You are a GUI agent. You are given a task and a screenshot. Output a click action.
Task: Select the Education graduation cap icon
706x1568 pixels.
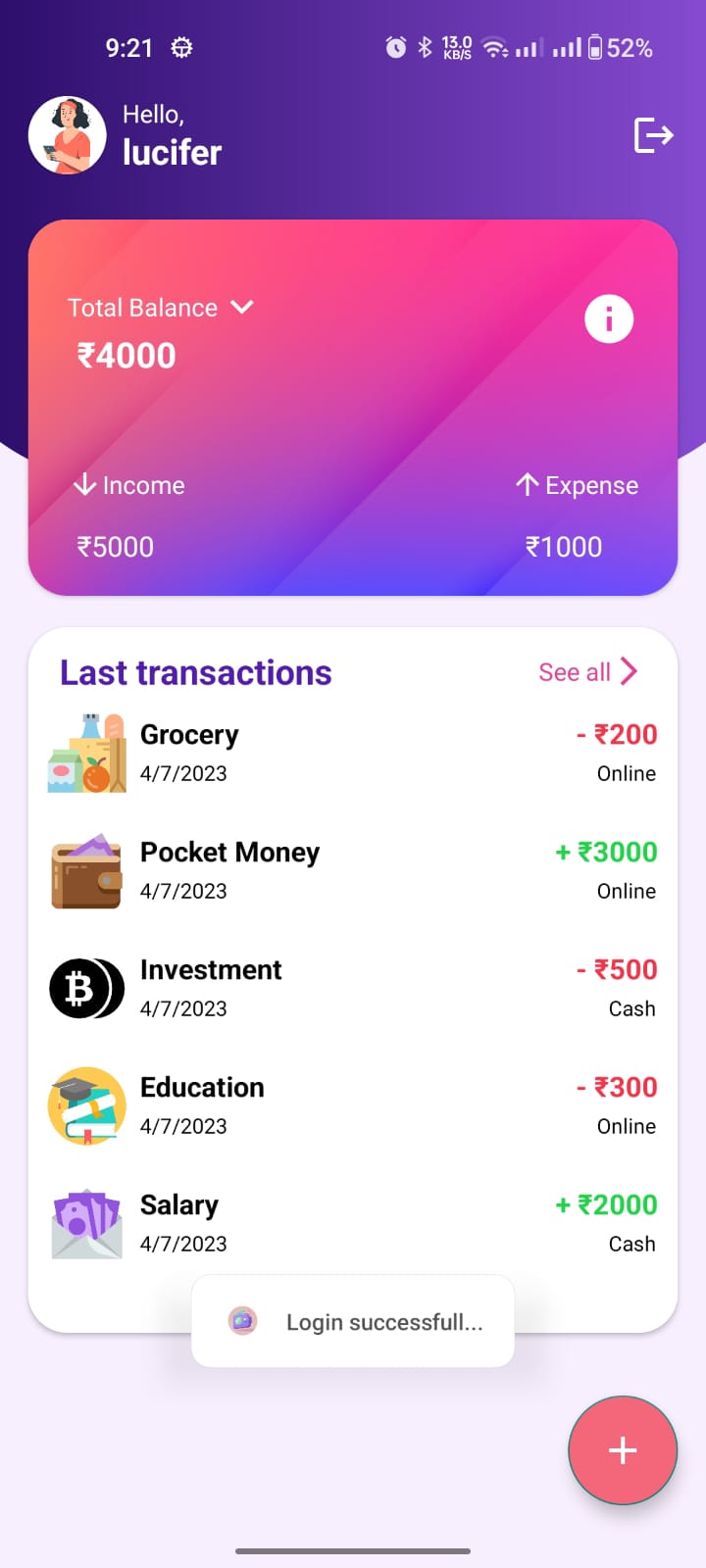(86, 1105)
